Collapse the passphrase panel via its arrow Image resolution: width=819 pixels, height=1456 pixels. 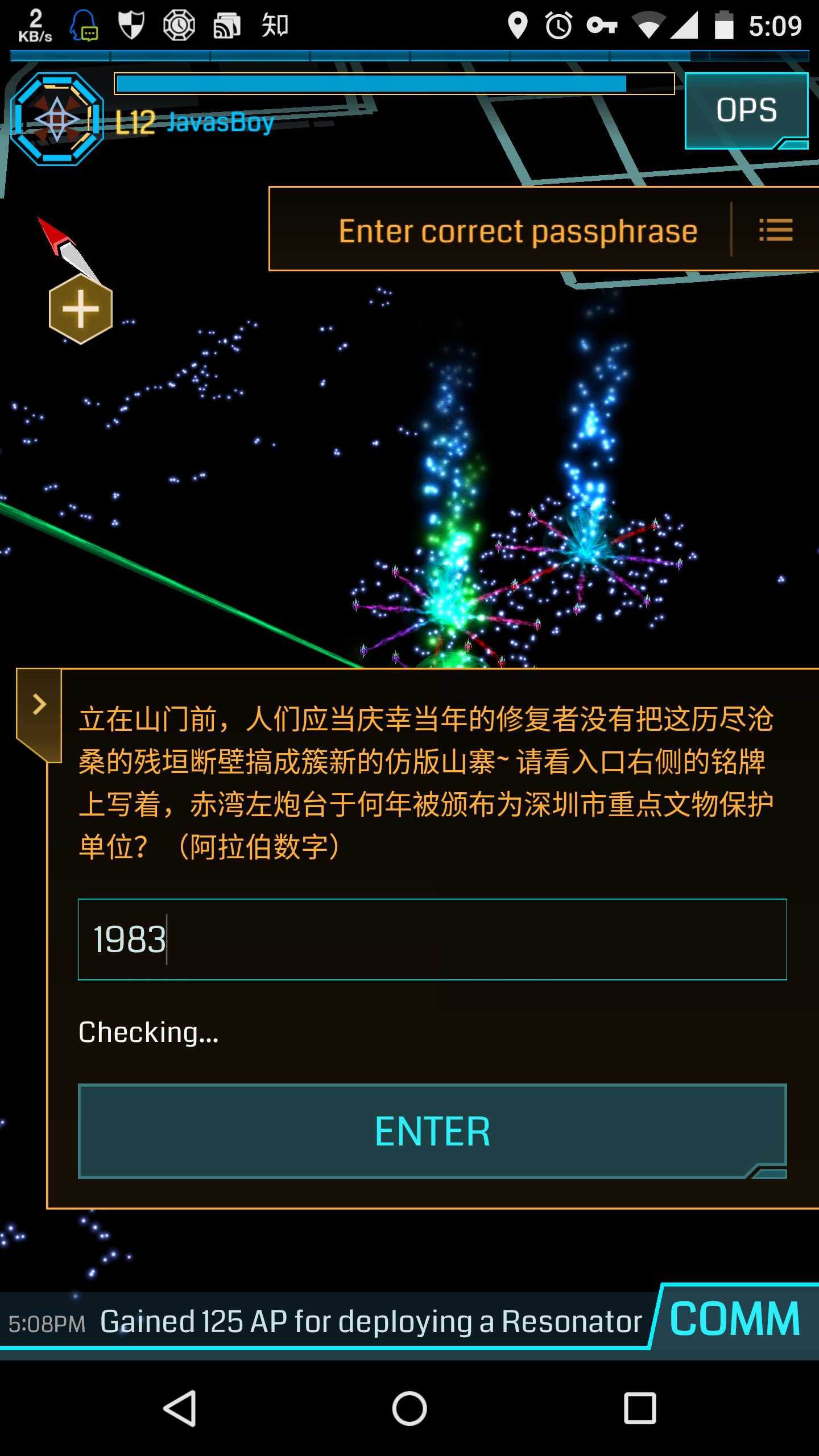39,705
